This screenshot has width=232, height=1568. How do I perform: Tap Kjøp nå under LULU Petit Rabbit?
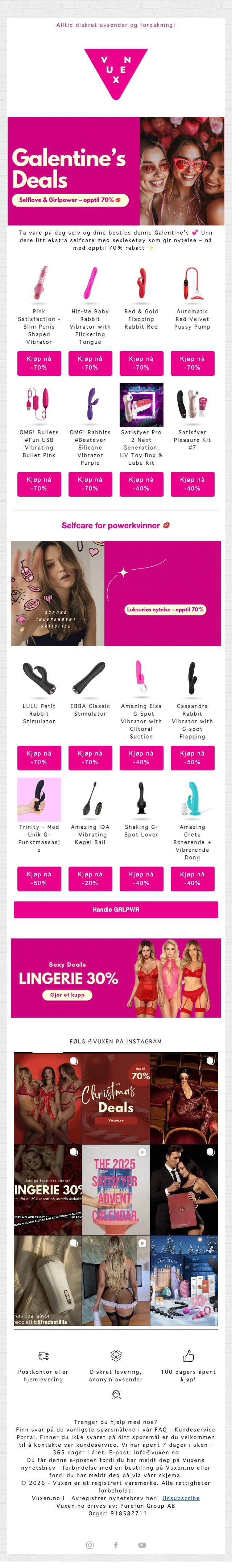point(39,757)
